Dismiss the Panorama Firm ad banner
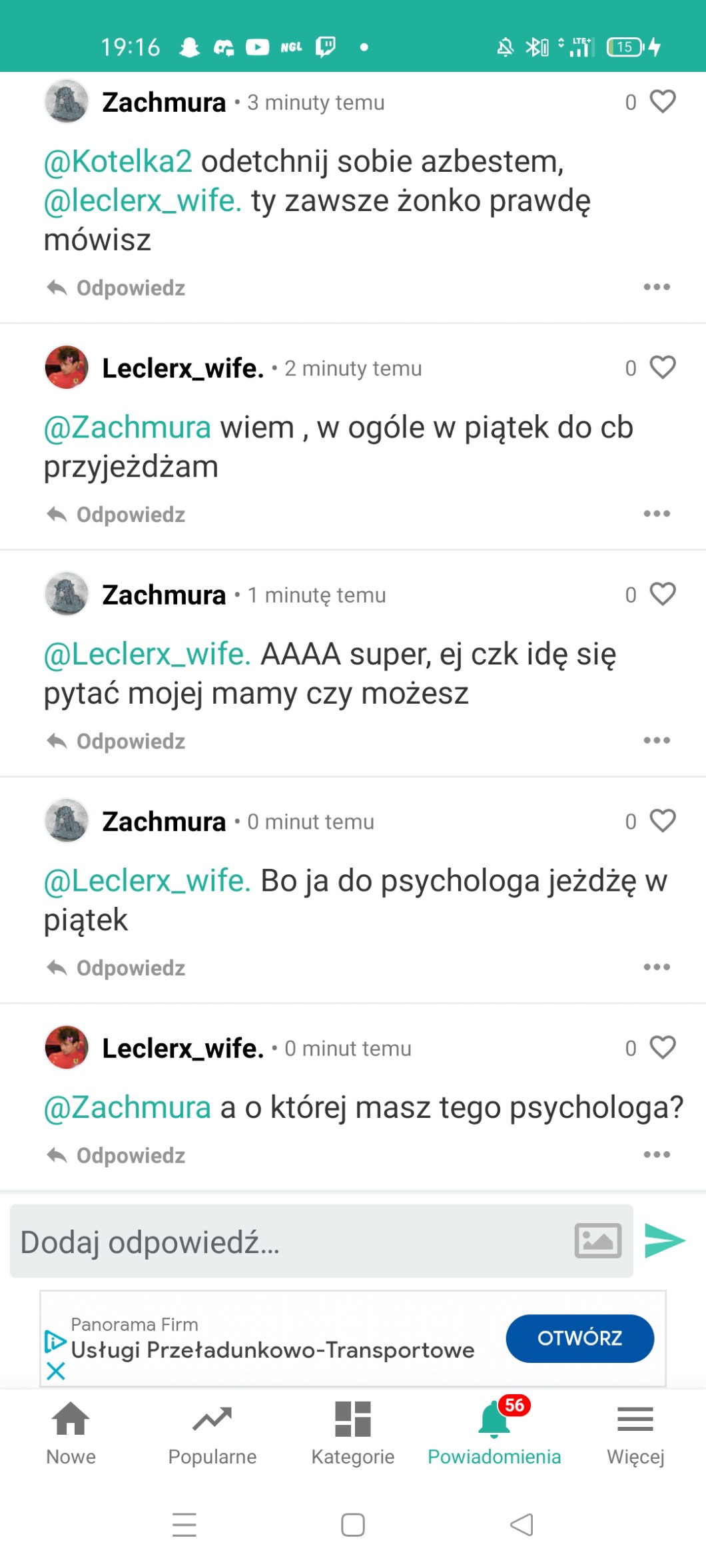This screenshot has height=1568, width=706. pyautogui.click(x=56, y=1371)
